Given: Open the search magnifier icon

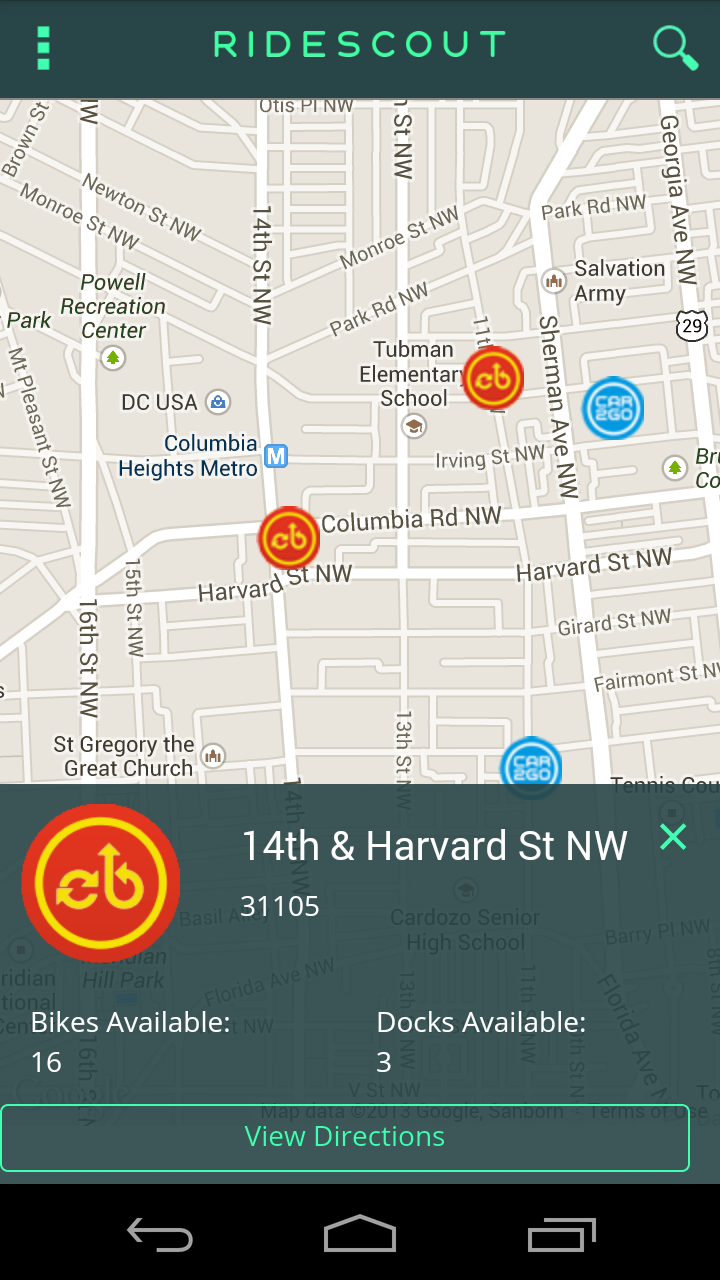Looking at the screenshot, I should [x=675, y=48].
